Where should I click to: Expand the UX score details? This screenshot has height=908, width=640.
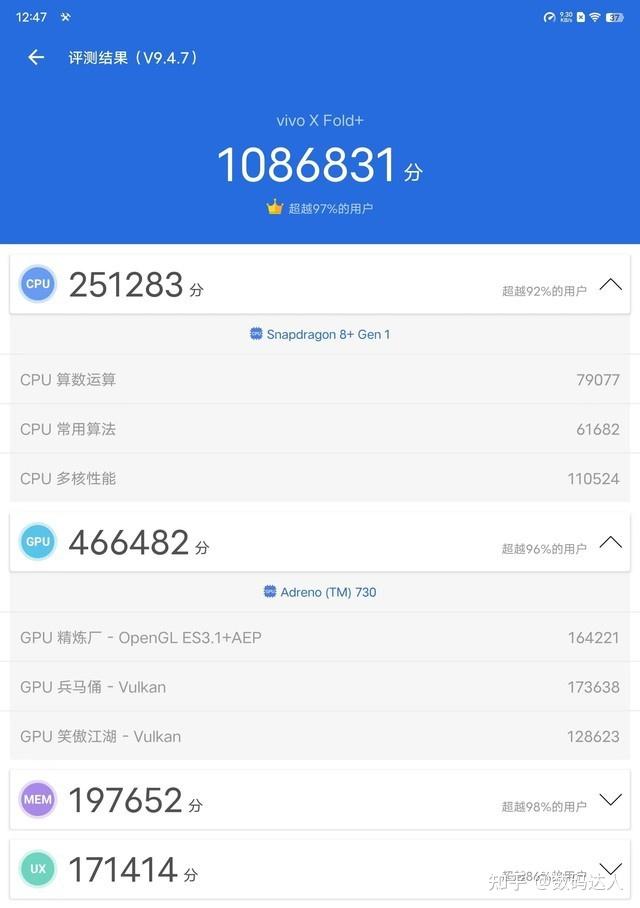click(610, 867)
